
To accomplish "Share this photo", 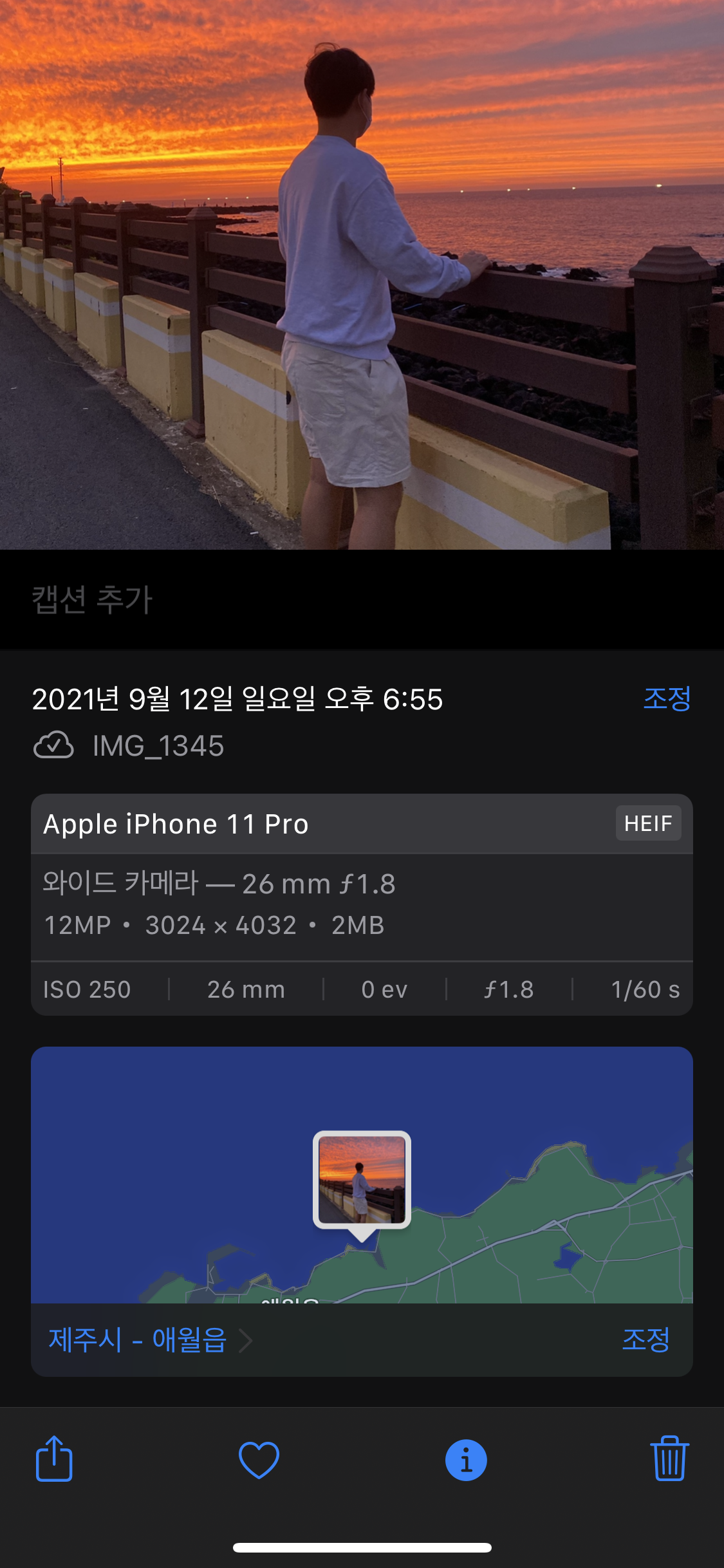I will point(54,1459).
